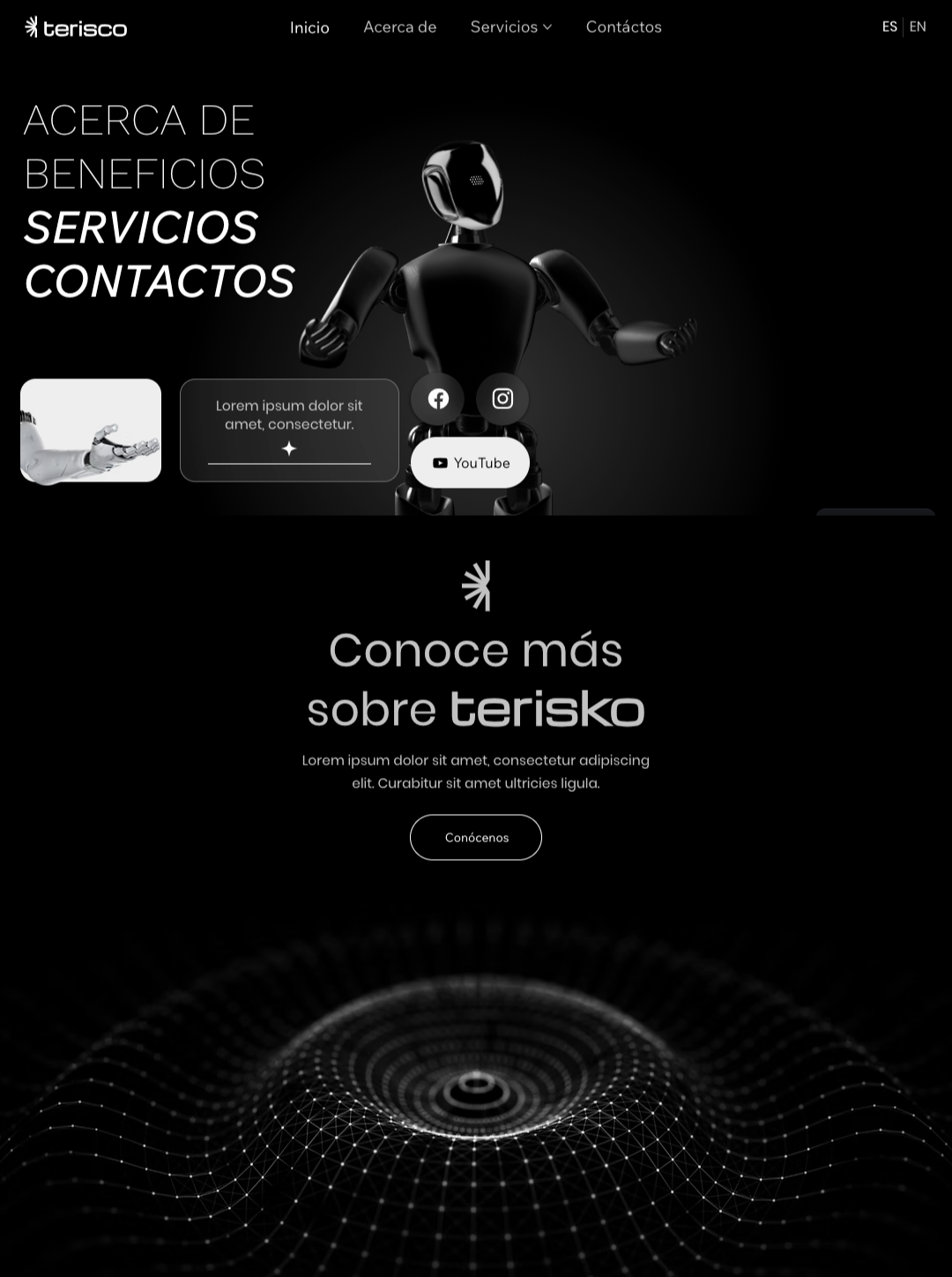Select BENEFICIOS in the hero menu
Viewport: 952px width, 1277px height.
[x=144, y=174]
